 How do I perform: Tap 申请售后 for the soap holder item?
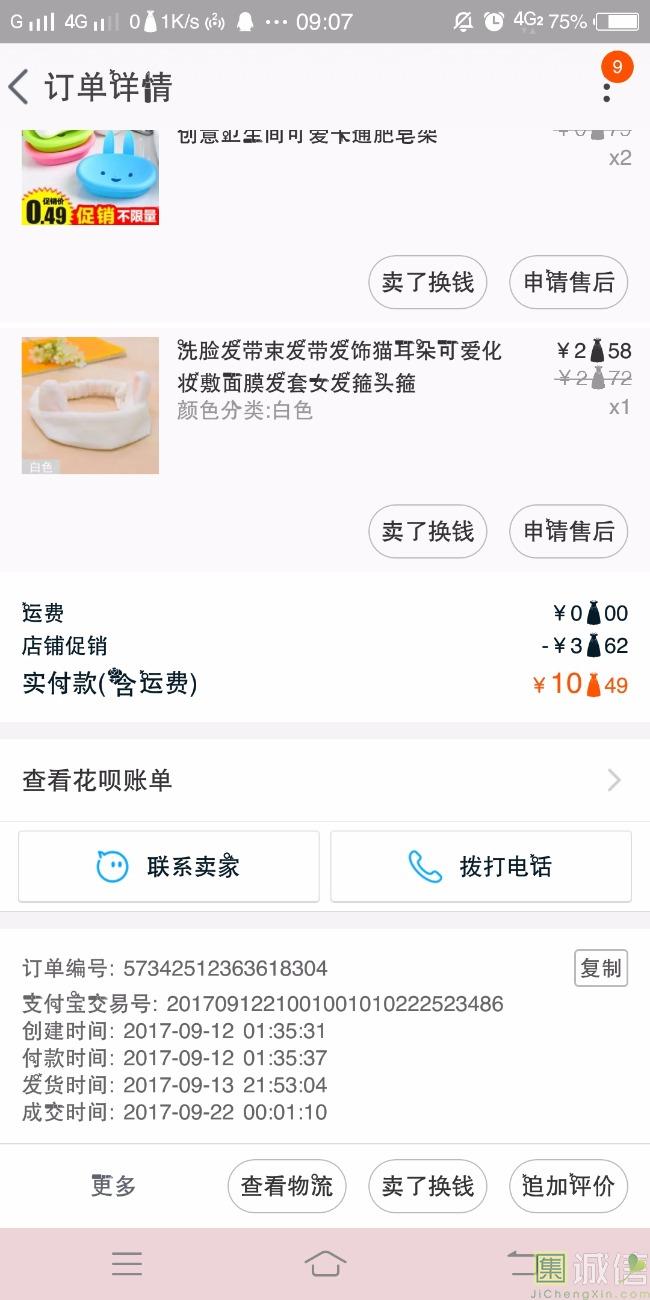[568, 282]
